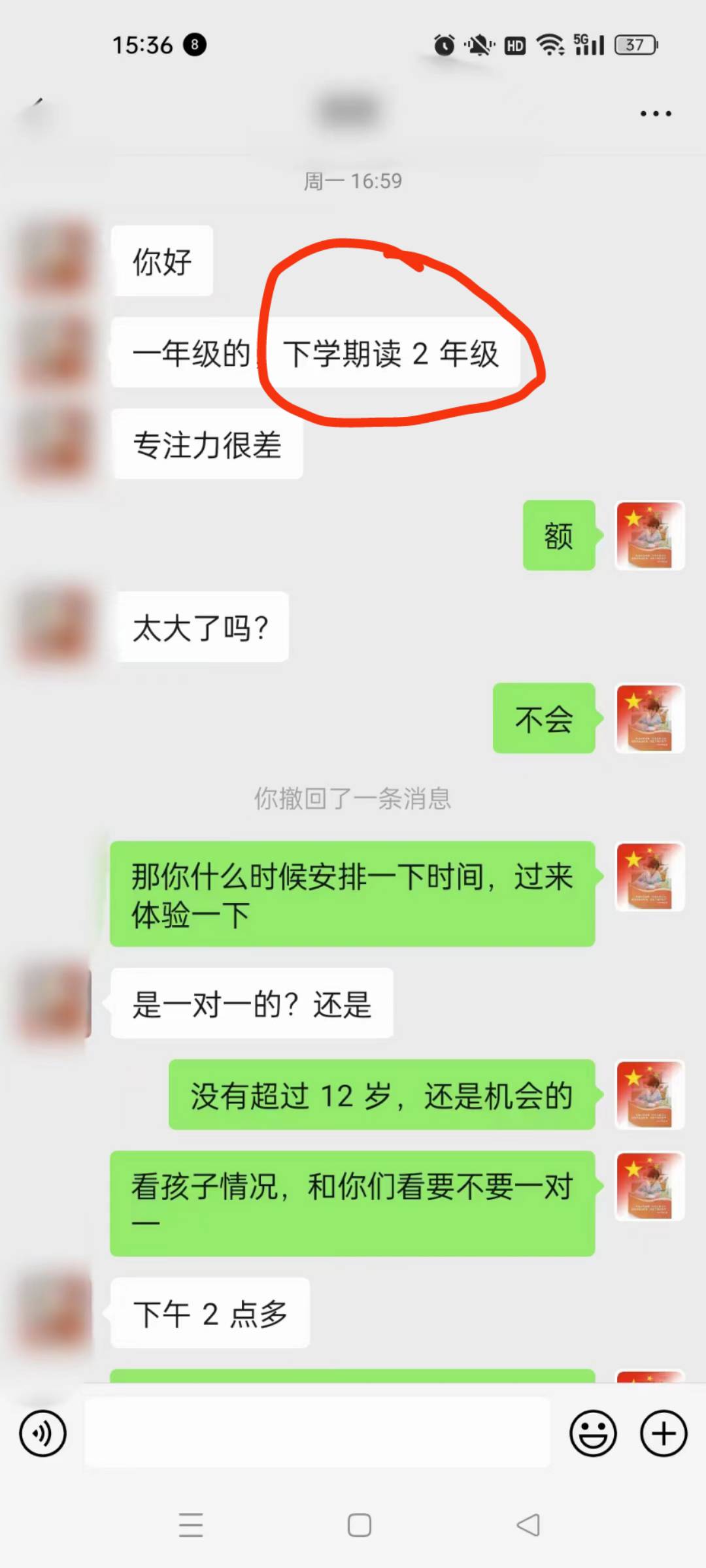Open recent apps menu button

tap(191, 1526)
